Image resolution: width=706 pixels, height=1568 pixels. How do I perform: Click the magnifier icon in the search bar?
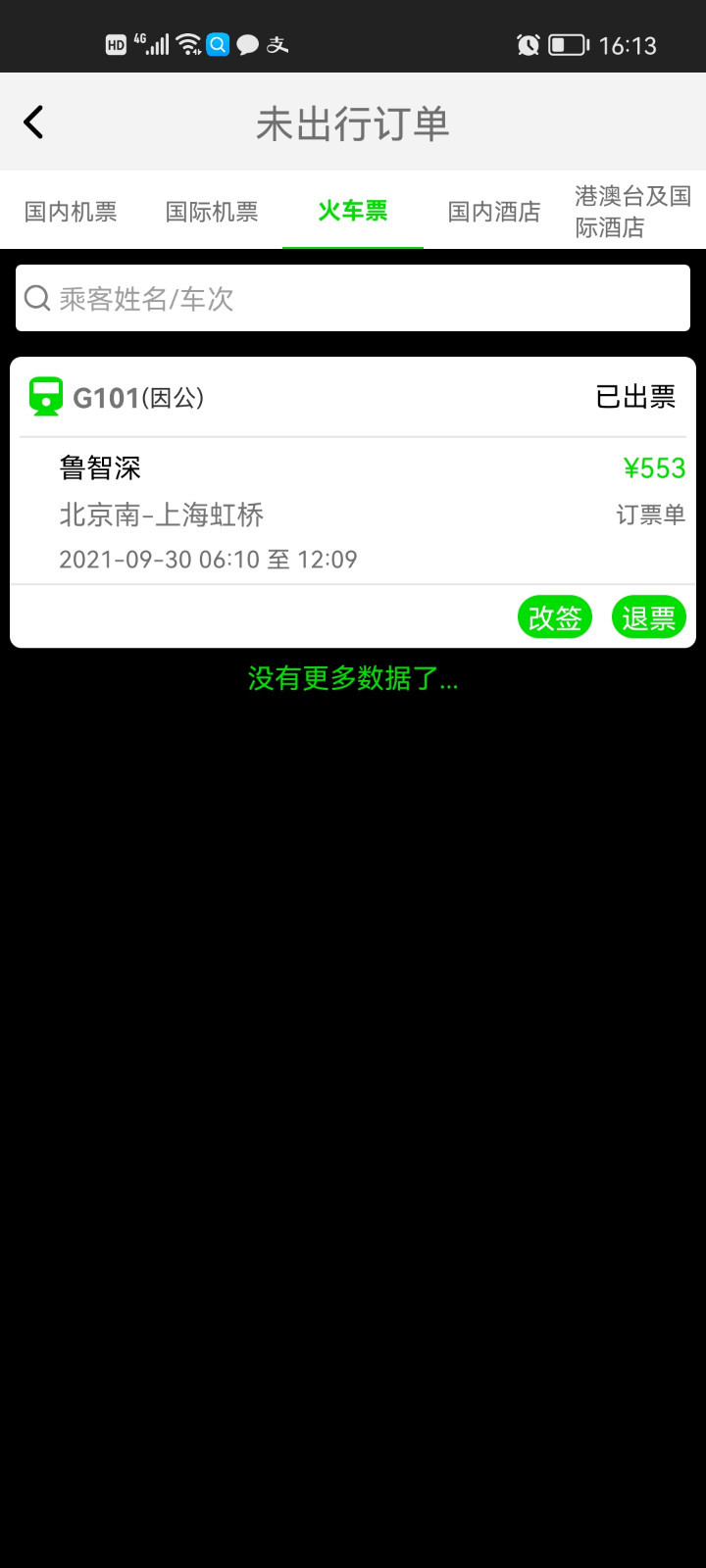click(x=37, y=297)
